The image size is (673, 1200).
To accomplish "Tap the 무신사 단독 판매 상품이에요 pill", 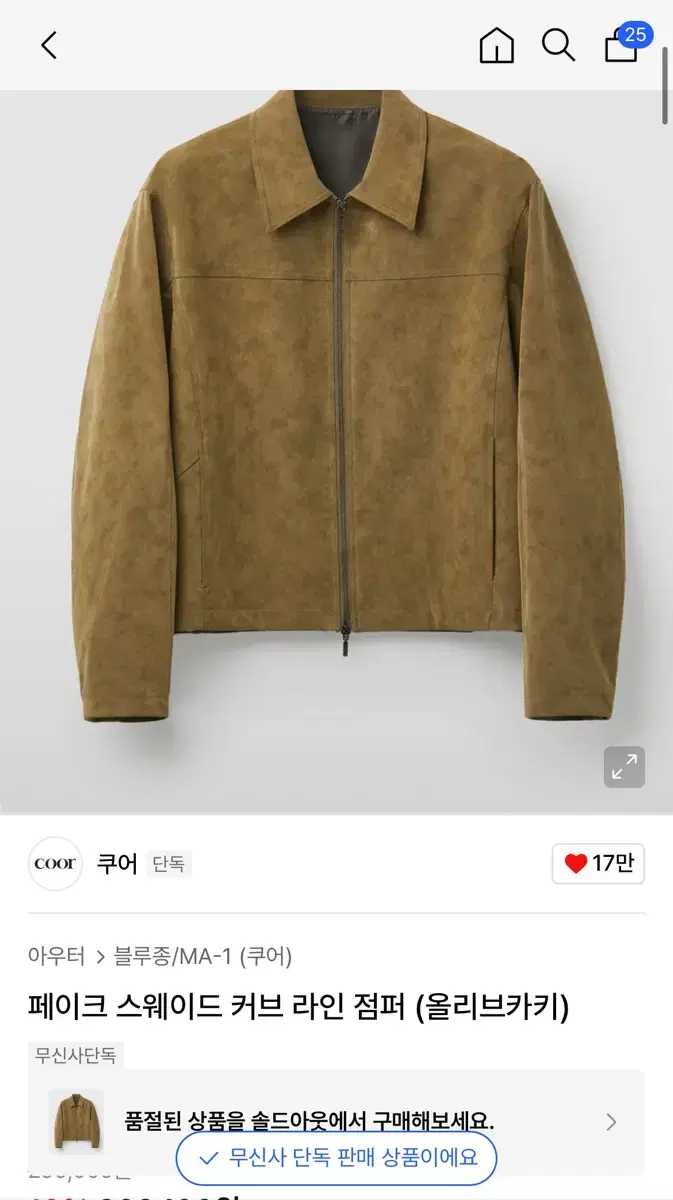I will click(336, 1158).
